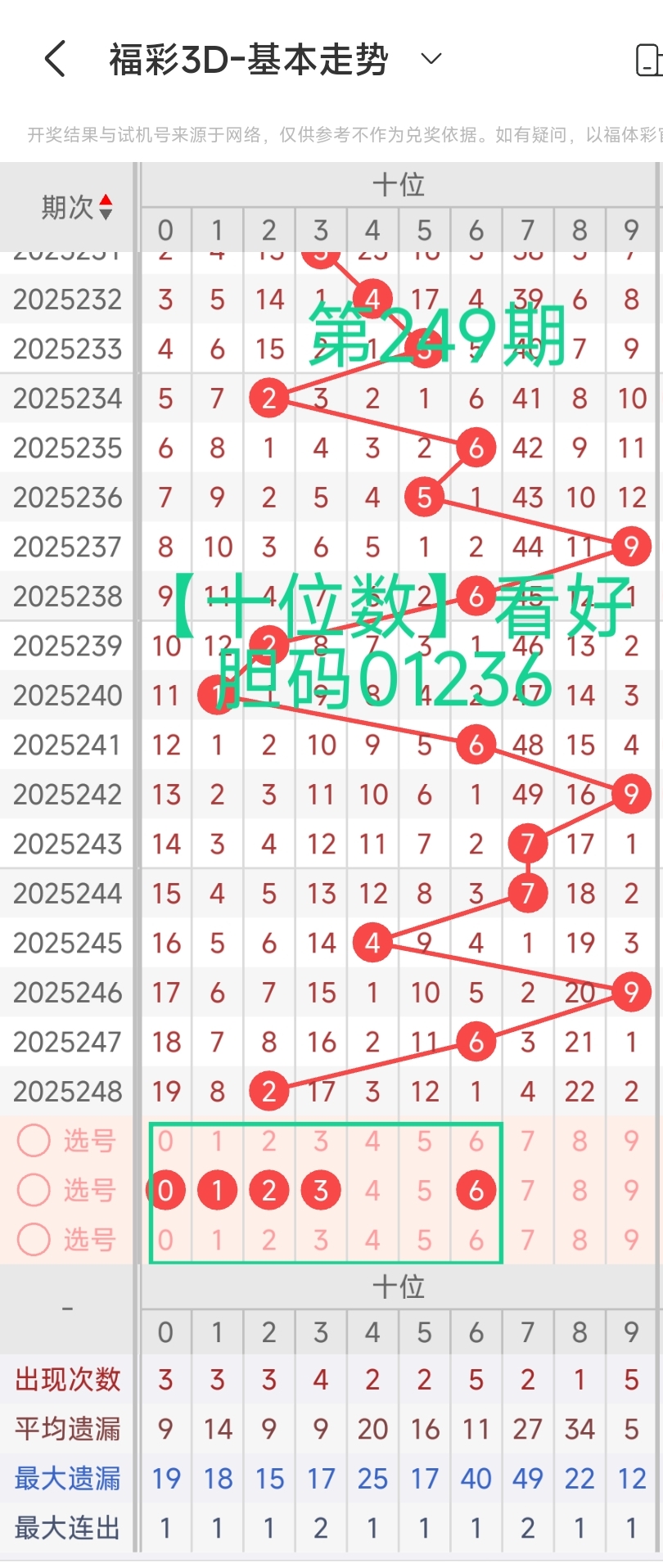Image resolution: width=663 pixels, height=1568 pixels.
Task: Select number 4 in the second 选号 row
Action: click(372, 1190)
